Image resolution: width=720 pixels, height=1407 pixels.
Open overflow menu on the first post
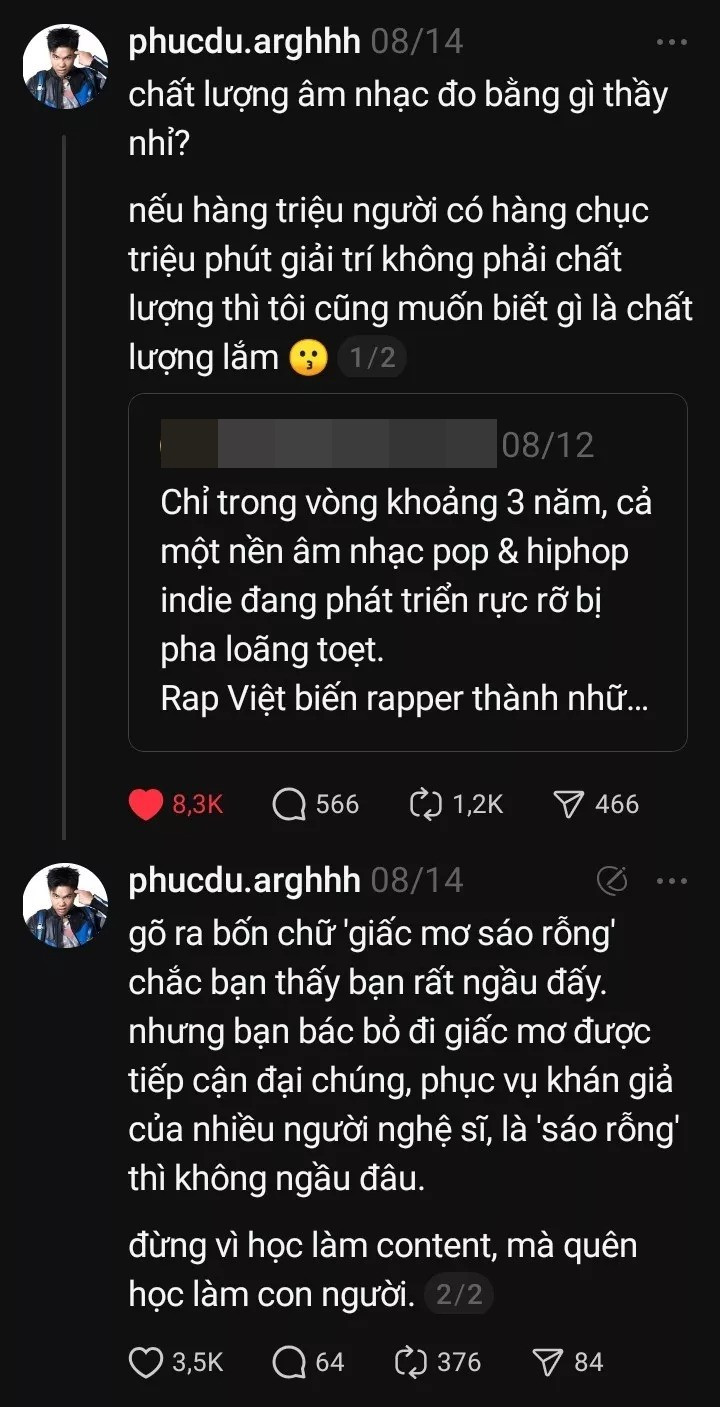tap(670, 43)
